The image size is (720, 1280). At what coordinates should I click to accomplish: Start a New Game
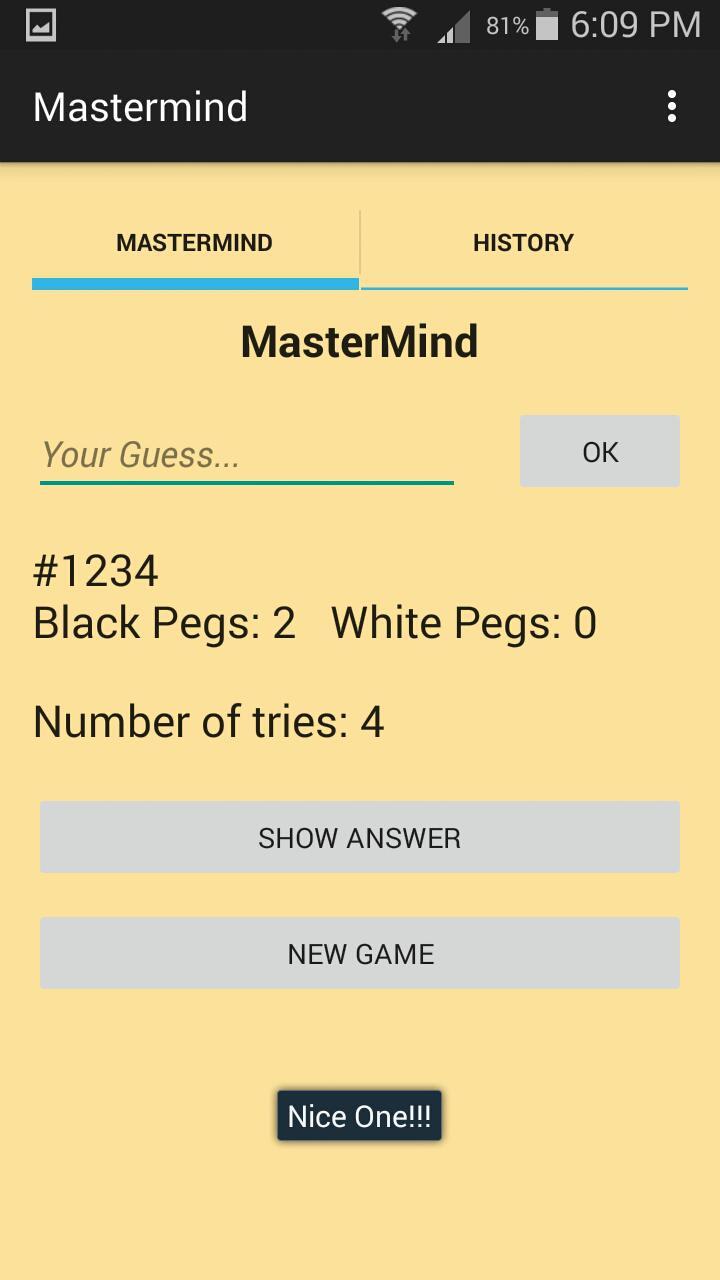(x=360, y=953)
